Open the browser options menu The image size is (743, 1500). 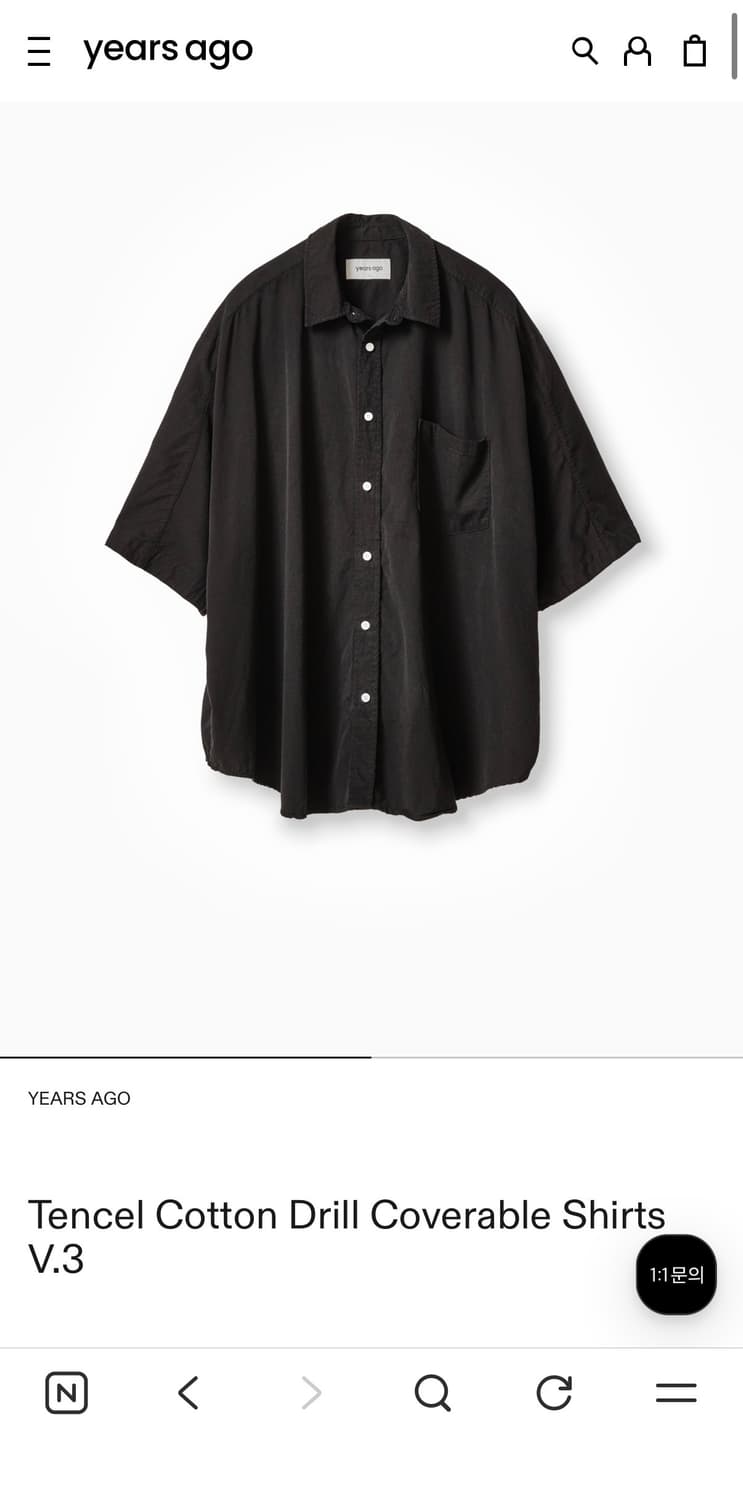click(676, 1393)
